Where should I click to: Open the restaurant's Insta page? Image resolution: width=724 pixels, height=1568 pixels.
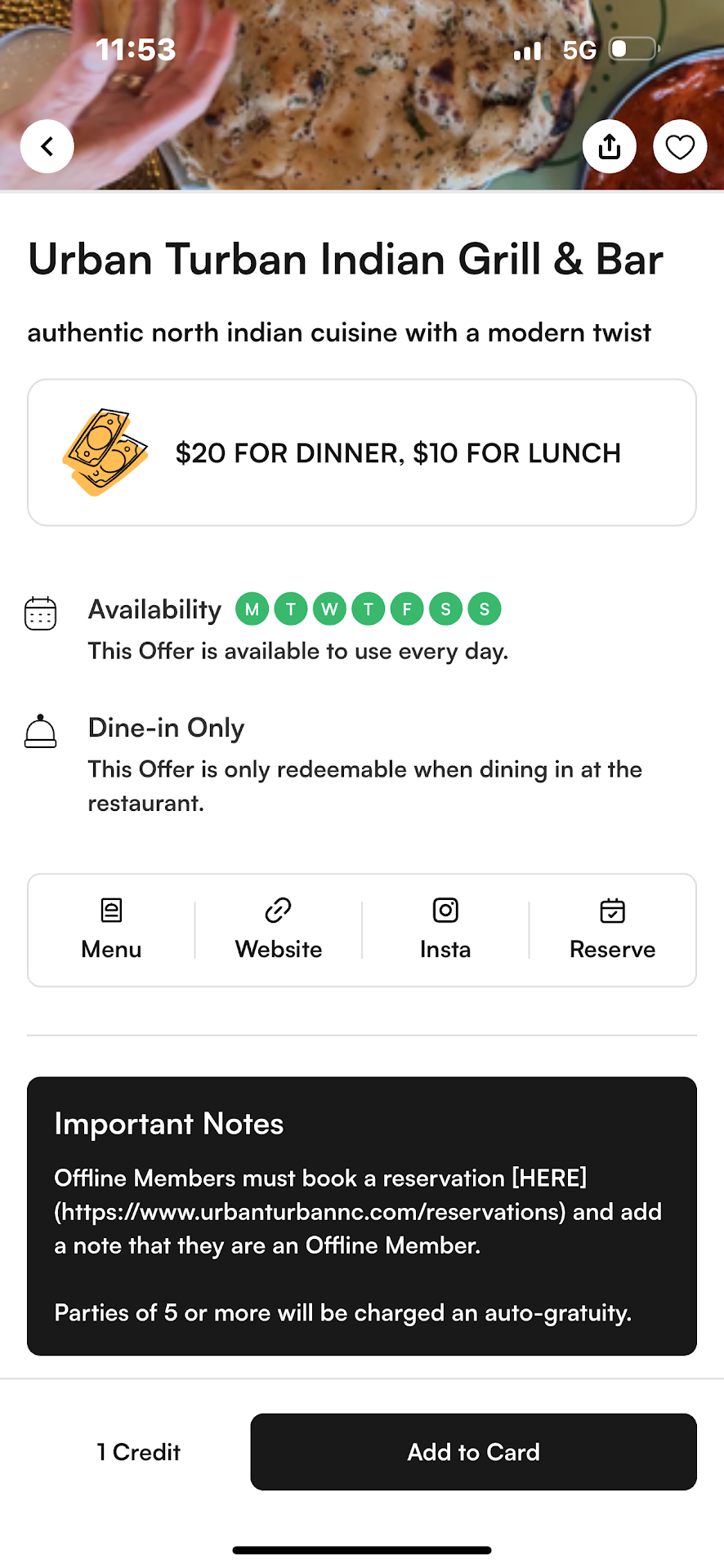coord(445,929)
